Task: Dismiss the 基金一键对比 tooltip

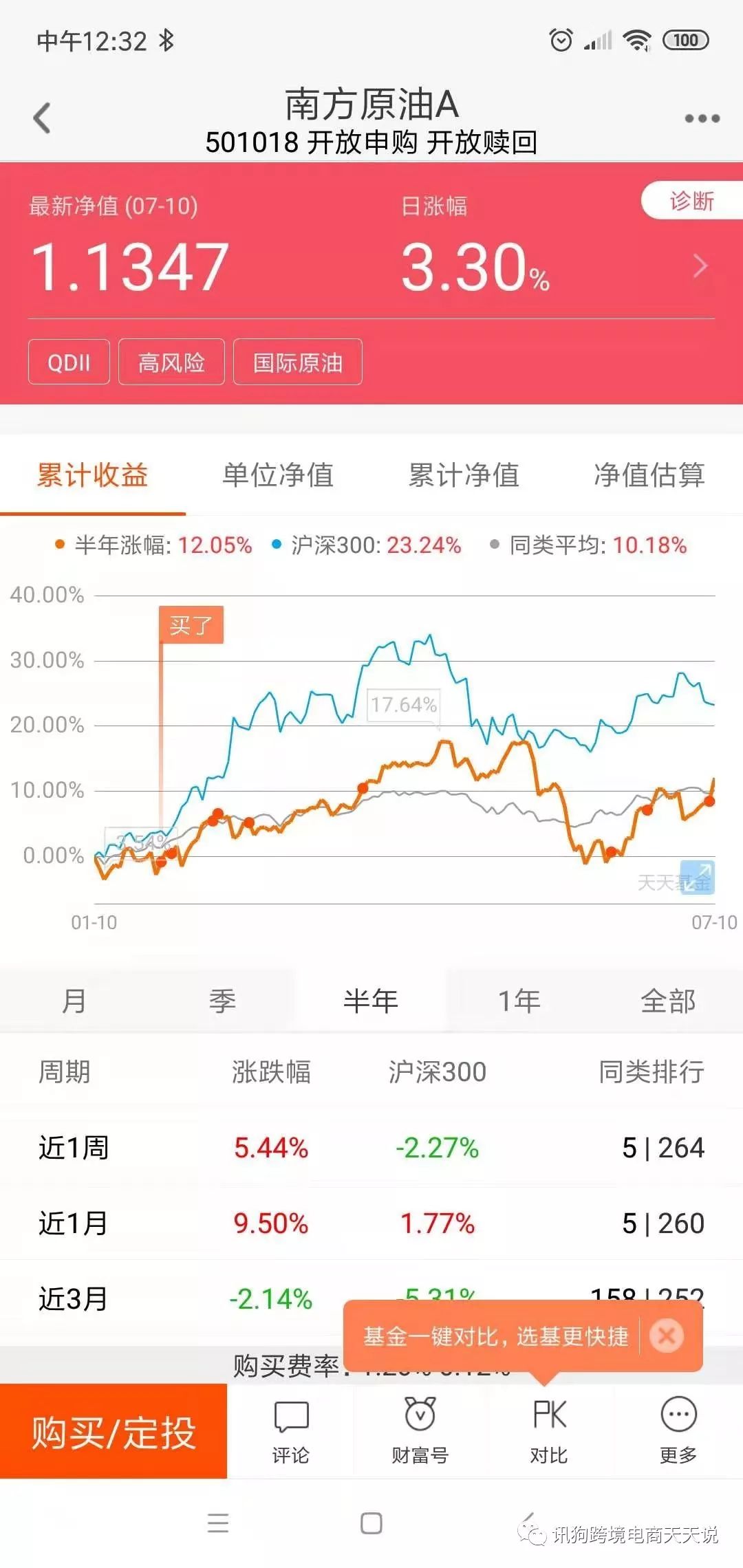Action: click(667, 1336)
